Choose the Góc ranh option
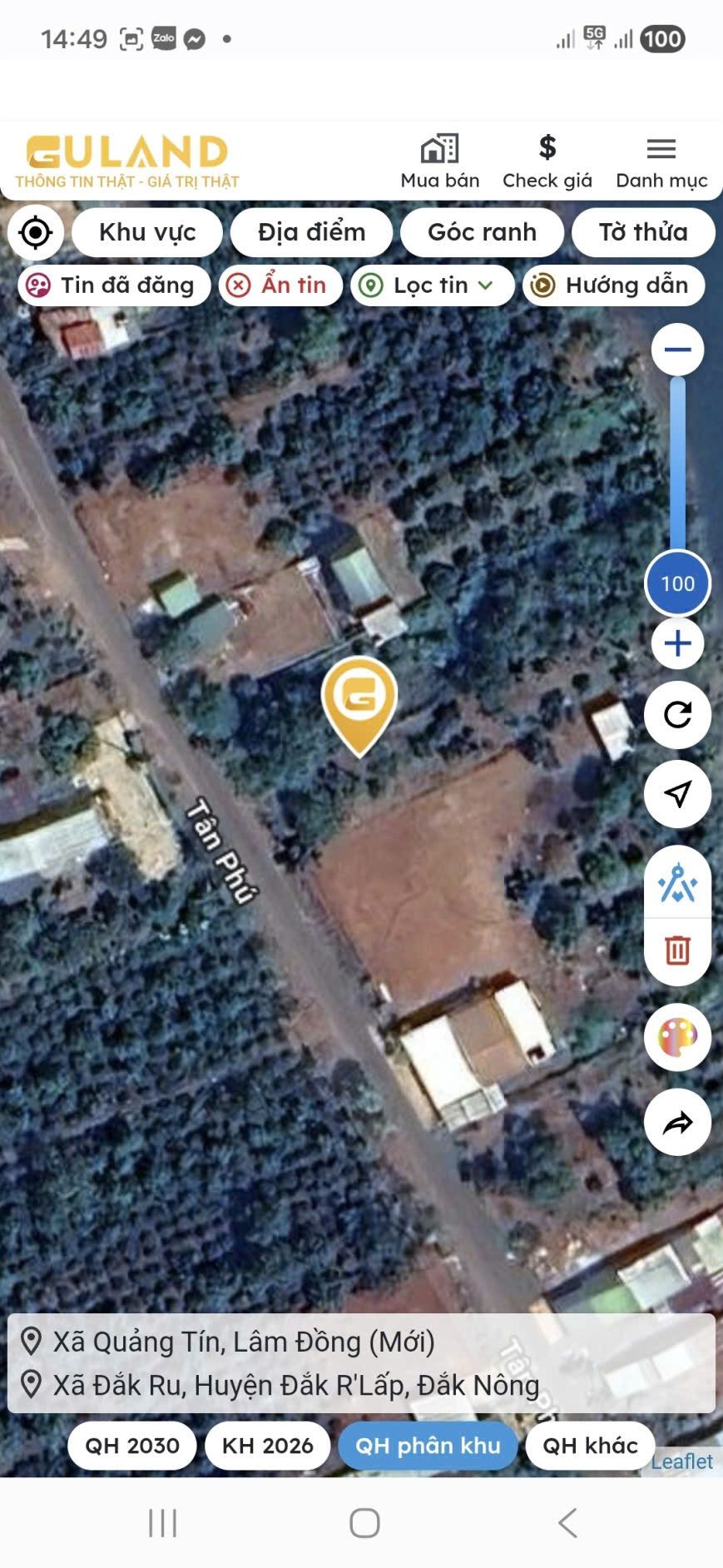Image resolution: width=723 pixels, height=1568 pixels. point(482,232)
